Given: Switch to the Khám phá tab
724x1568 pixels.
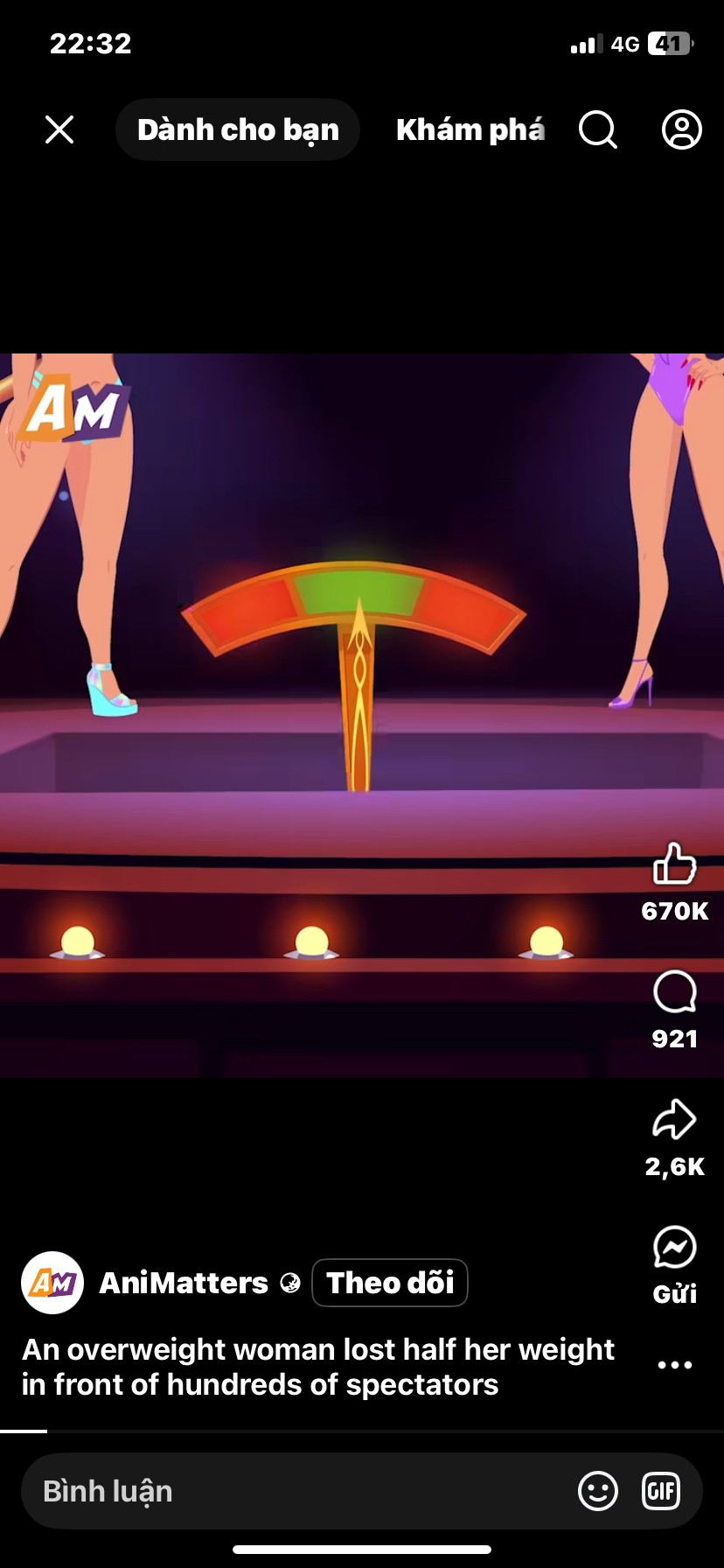Looking at the screenshot, I should click(x=470, y=129).
